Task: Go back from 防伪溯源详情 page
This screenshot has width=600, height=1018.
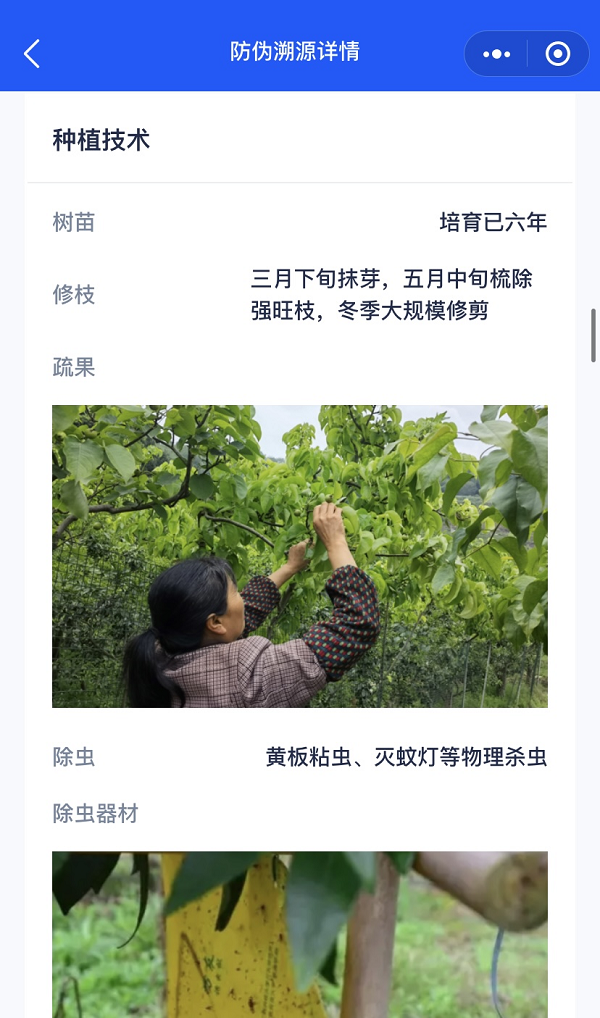Action: pyautogui.click(x=32, y=54)
